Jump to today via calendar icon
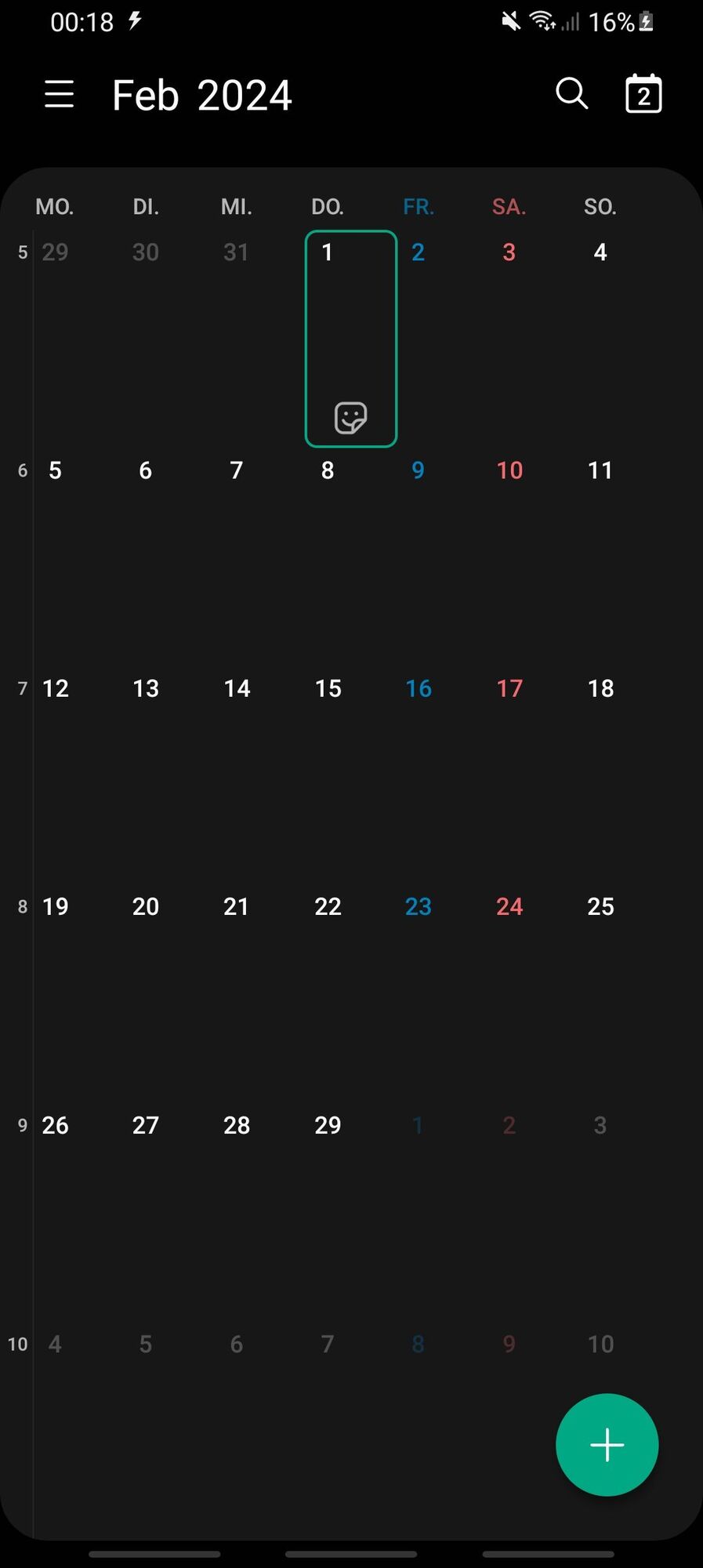The image size is (703, 1568). [x=643, y=95]
